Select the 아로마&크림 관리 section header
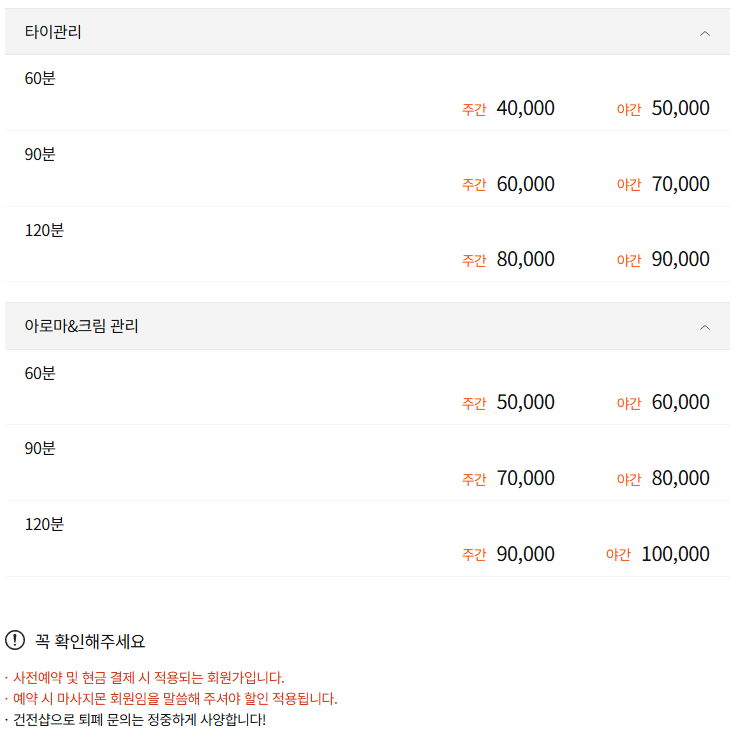The width and height of the screenshot is (736, 737). click(82, 325)
